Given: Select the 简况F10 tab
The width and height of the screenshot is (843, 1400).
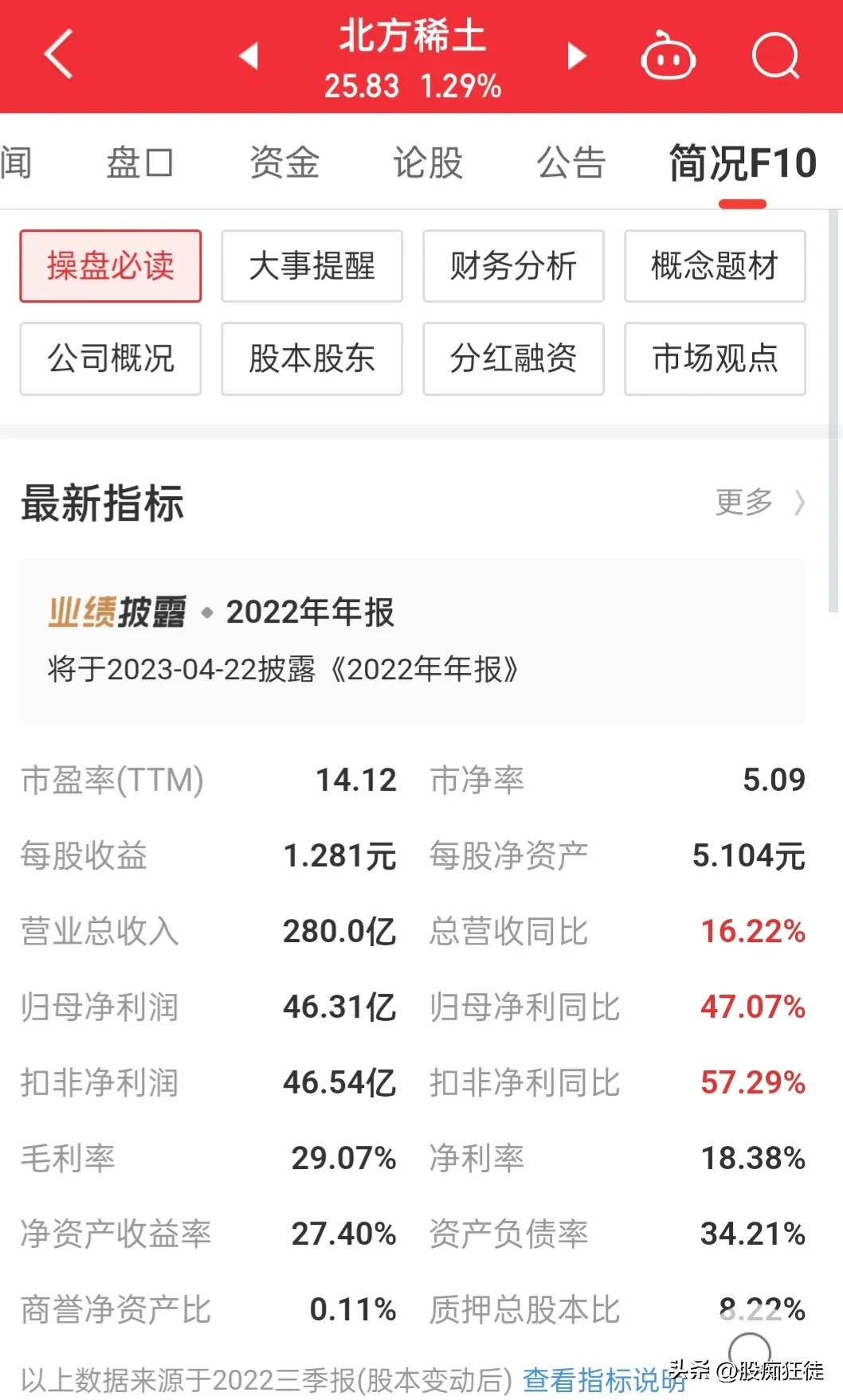Looking at the screenshot, I should (x=743, y=164).
